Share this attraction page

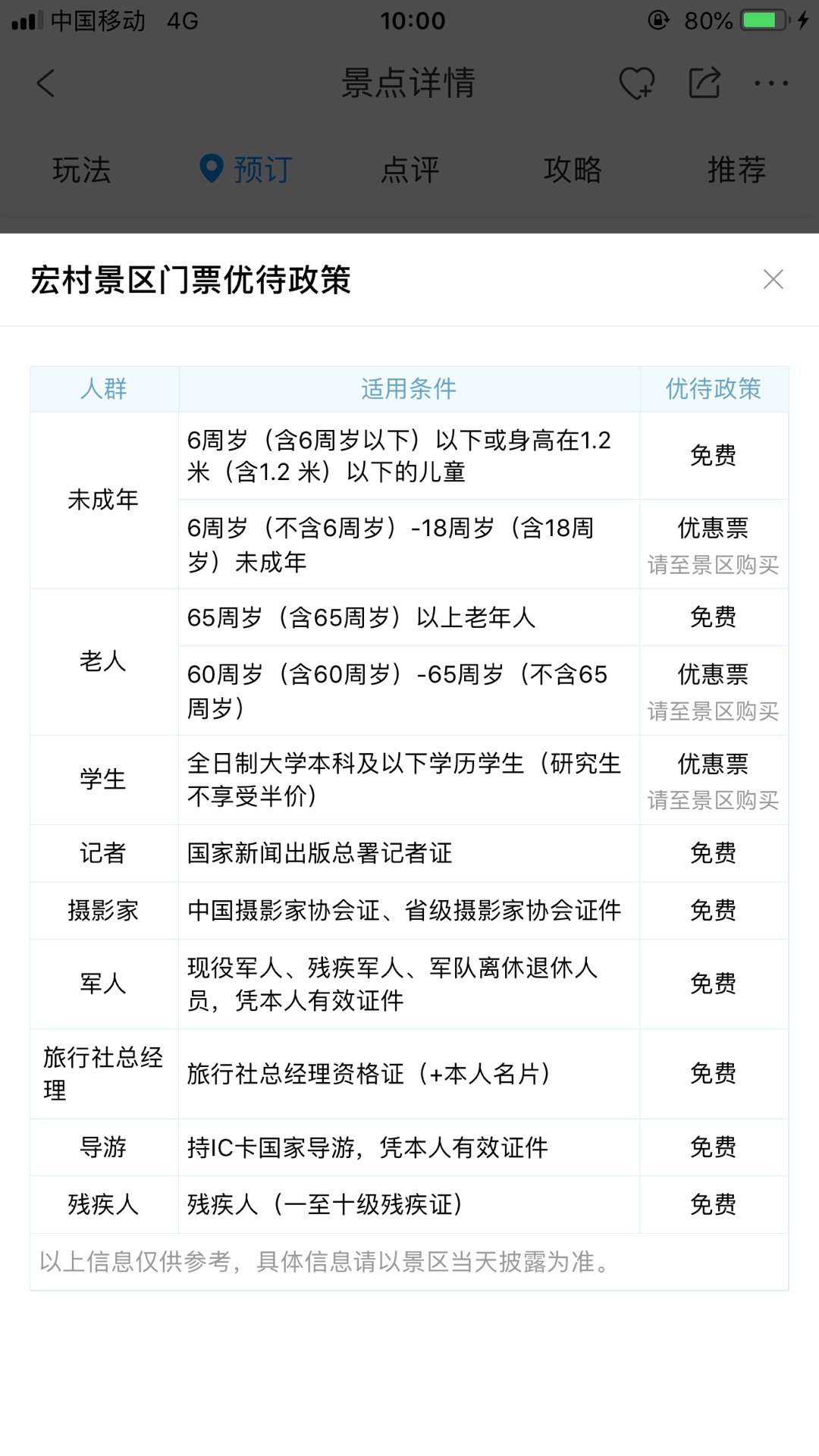pos(704,83)
